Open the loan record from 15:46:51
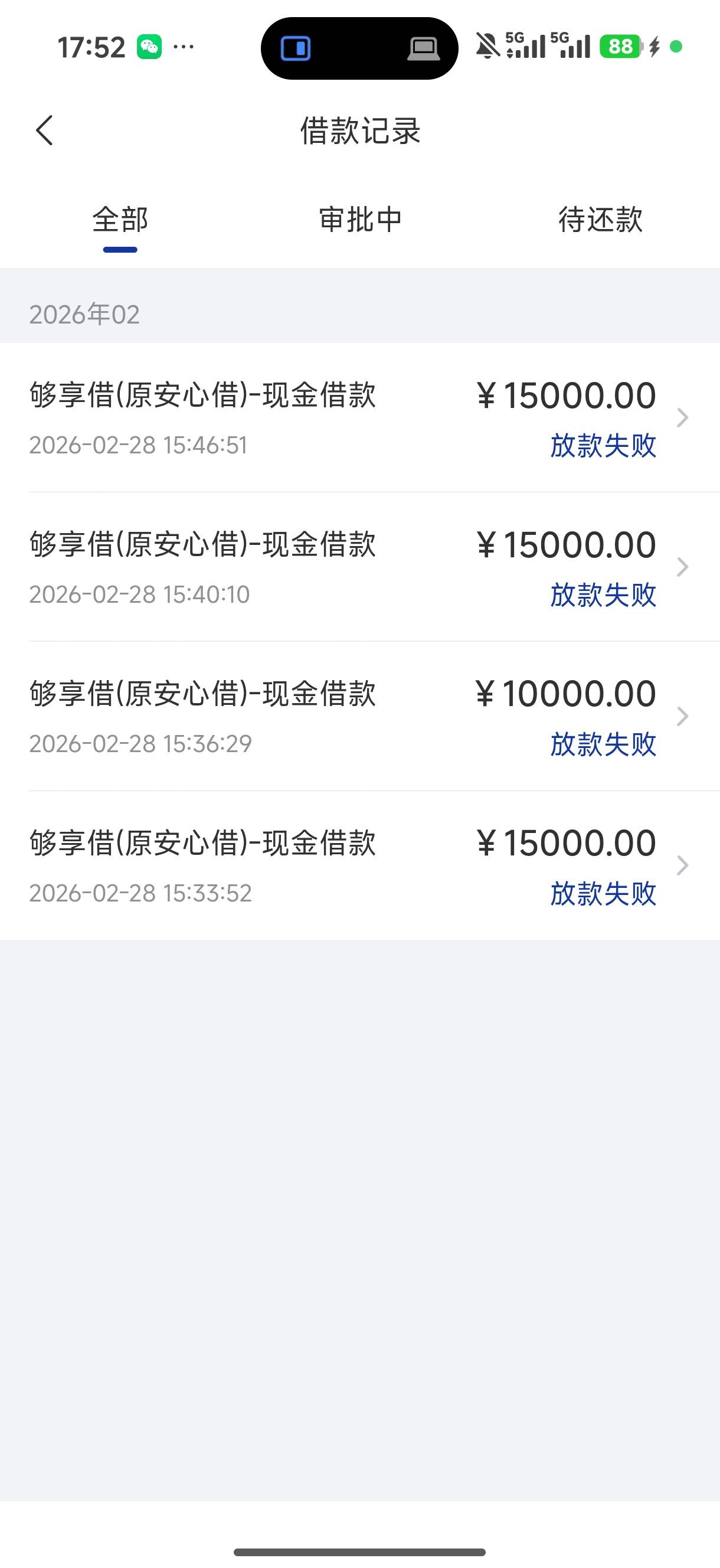Viewport: 720px width, 1568px height. (359, 418)
